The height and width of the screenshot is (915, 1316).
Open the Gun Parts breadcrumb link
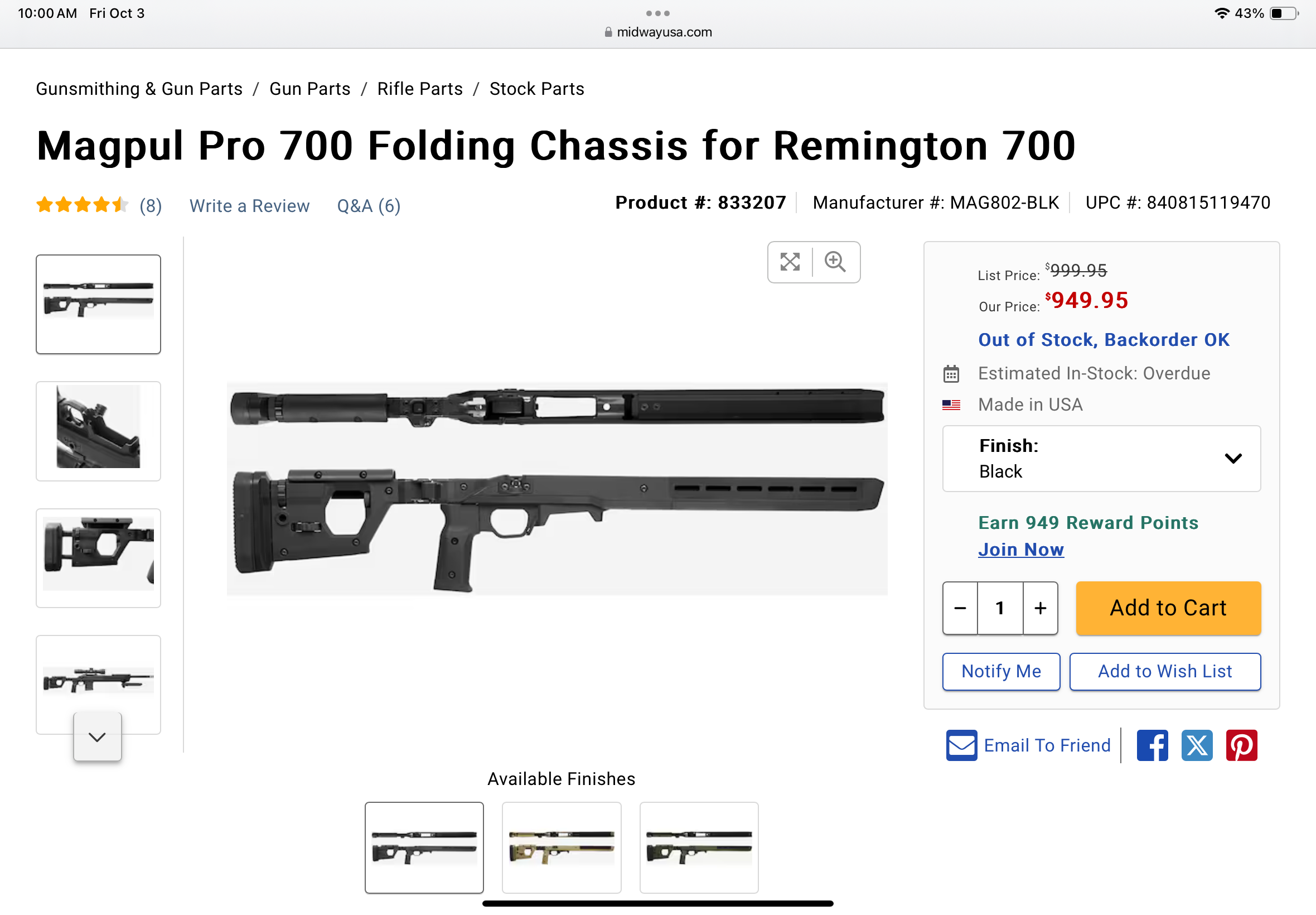pos(309,89)
